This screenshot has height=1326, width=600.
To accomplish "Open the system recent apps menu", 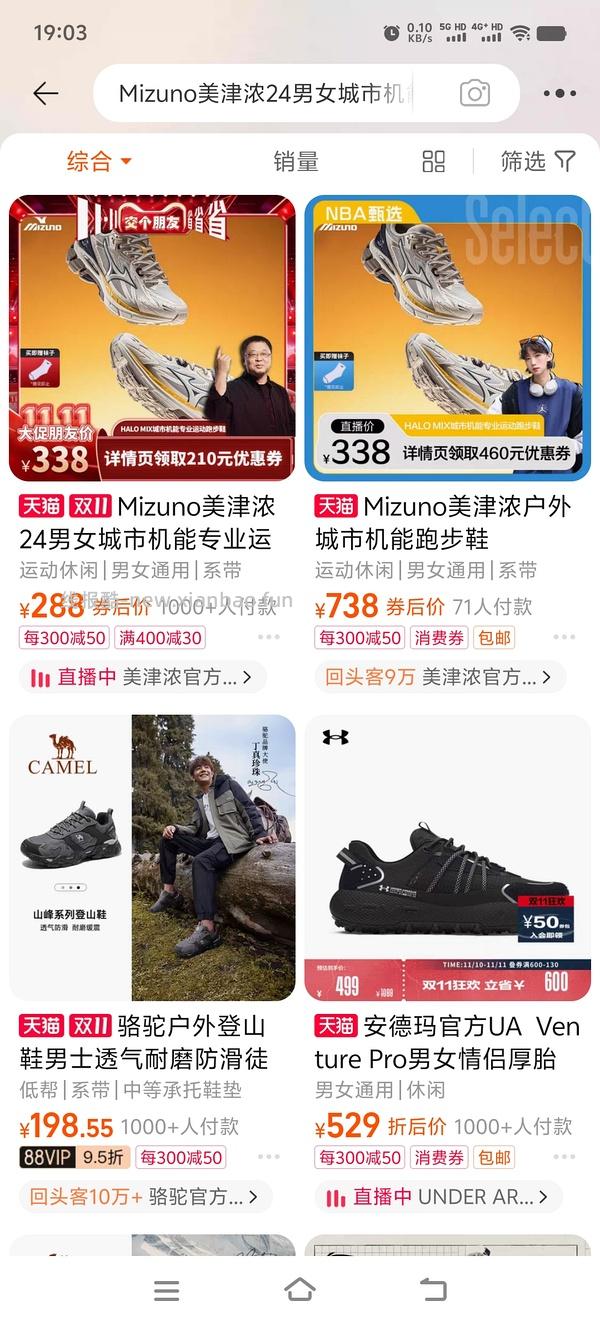I will (167, 1290).
